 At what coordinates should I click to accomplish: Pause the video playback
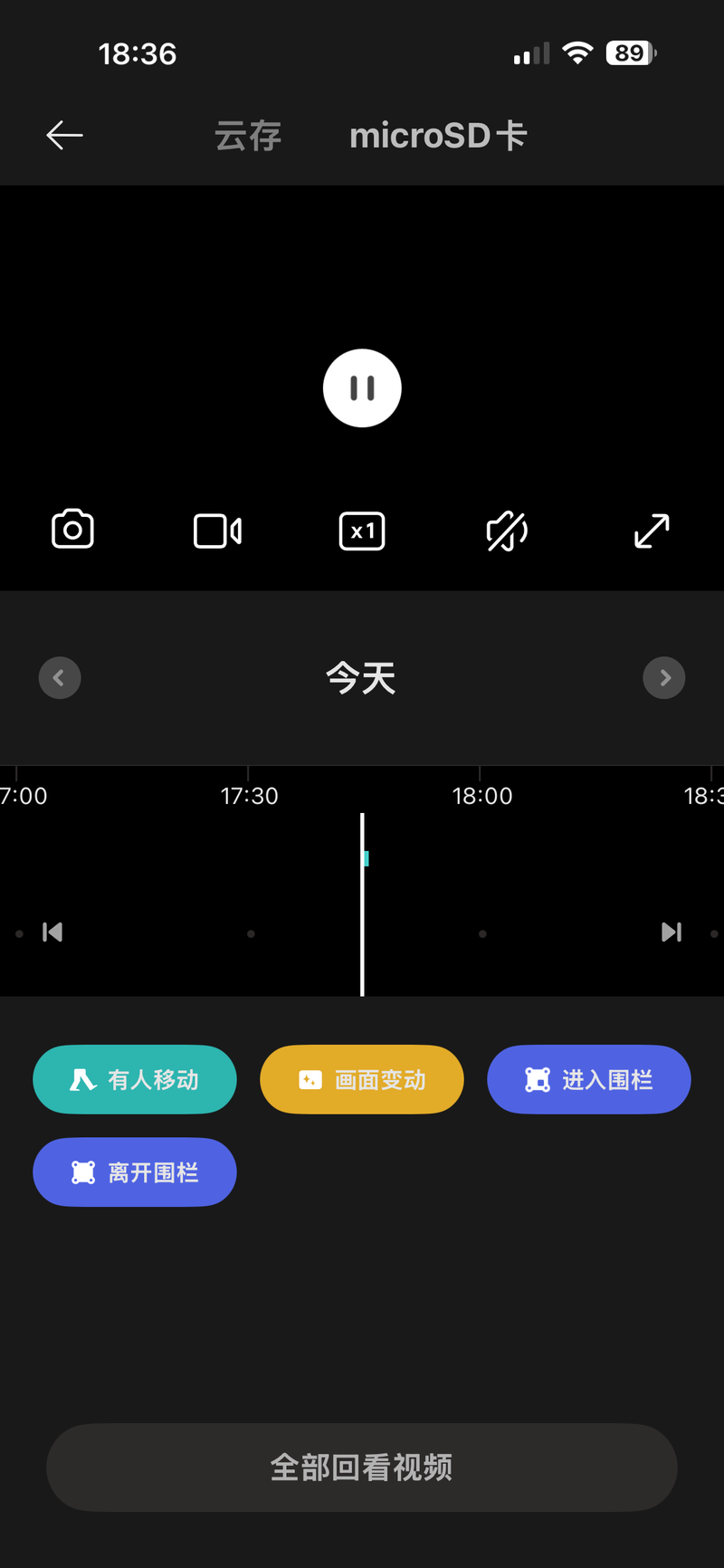(x=362, y=388)
